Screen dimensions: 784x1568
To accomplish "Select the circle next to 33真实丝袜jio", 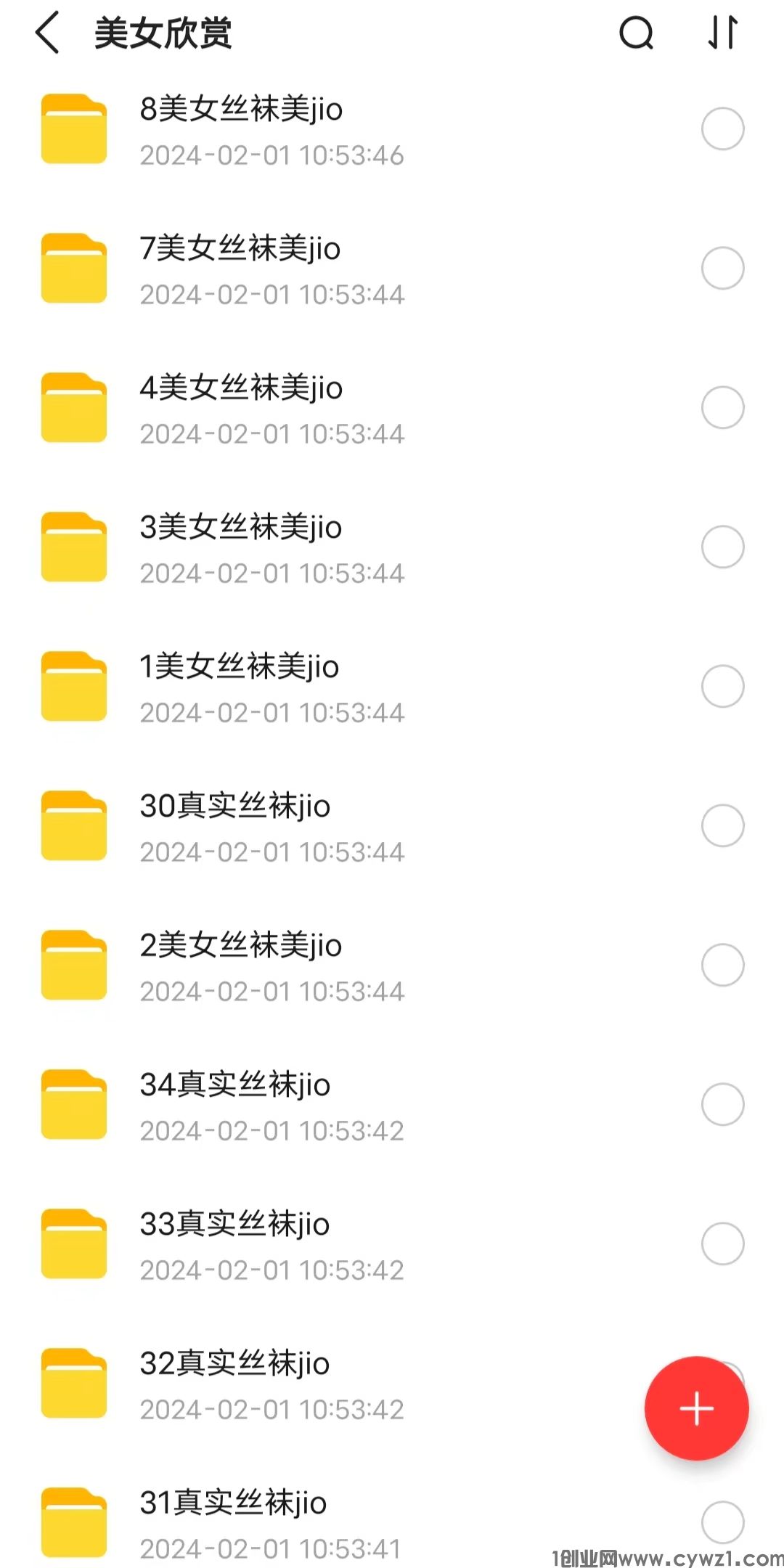I will [x=722, y=1244].
